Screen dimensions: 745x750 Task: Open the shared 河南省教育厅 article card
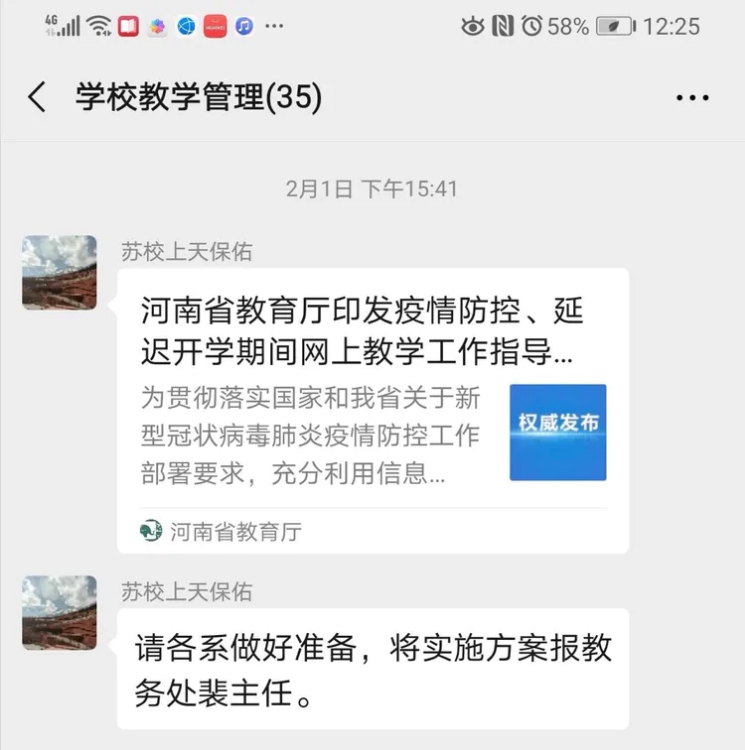[x=373, y=410]
